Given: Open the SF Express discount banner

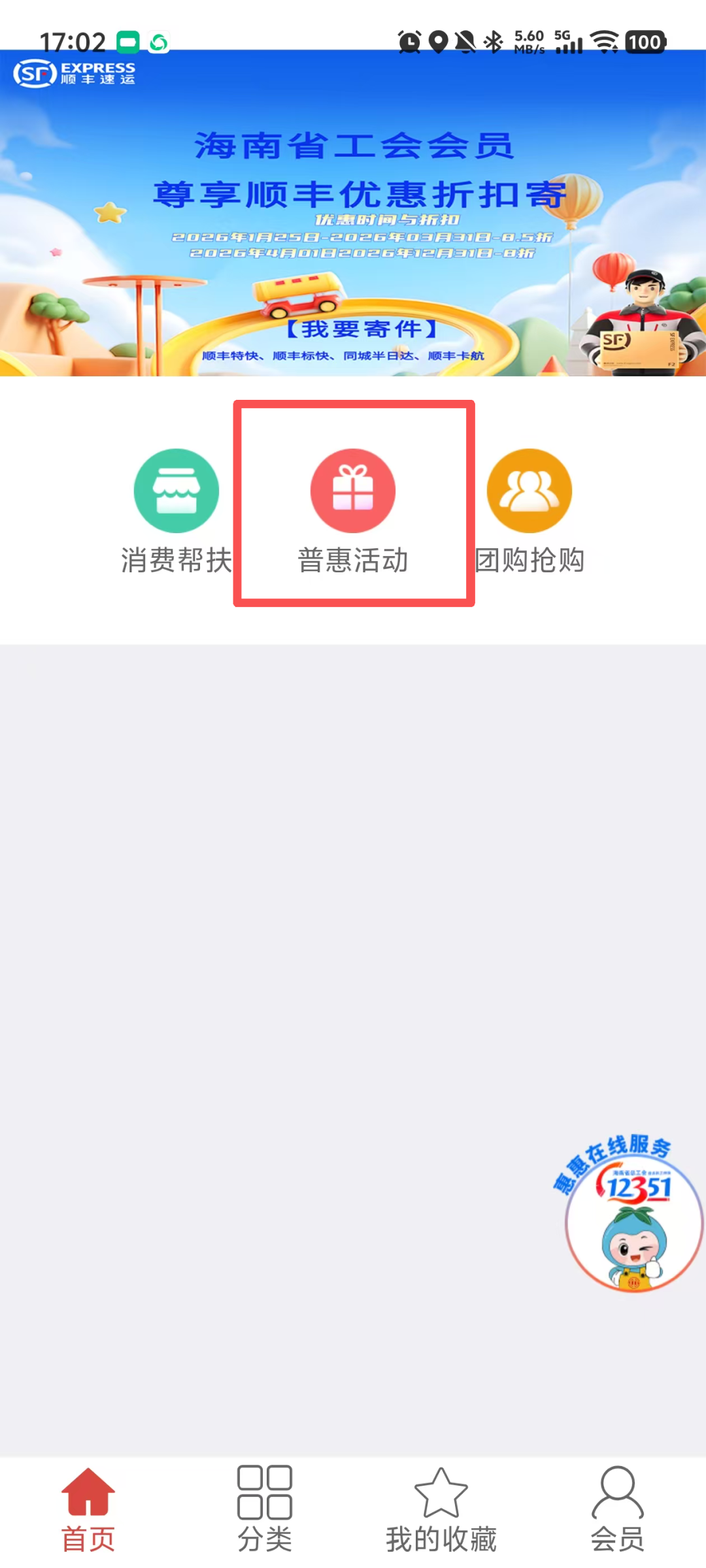Looking at the screenshot, I should (353, 213).
